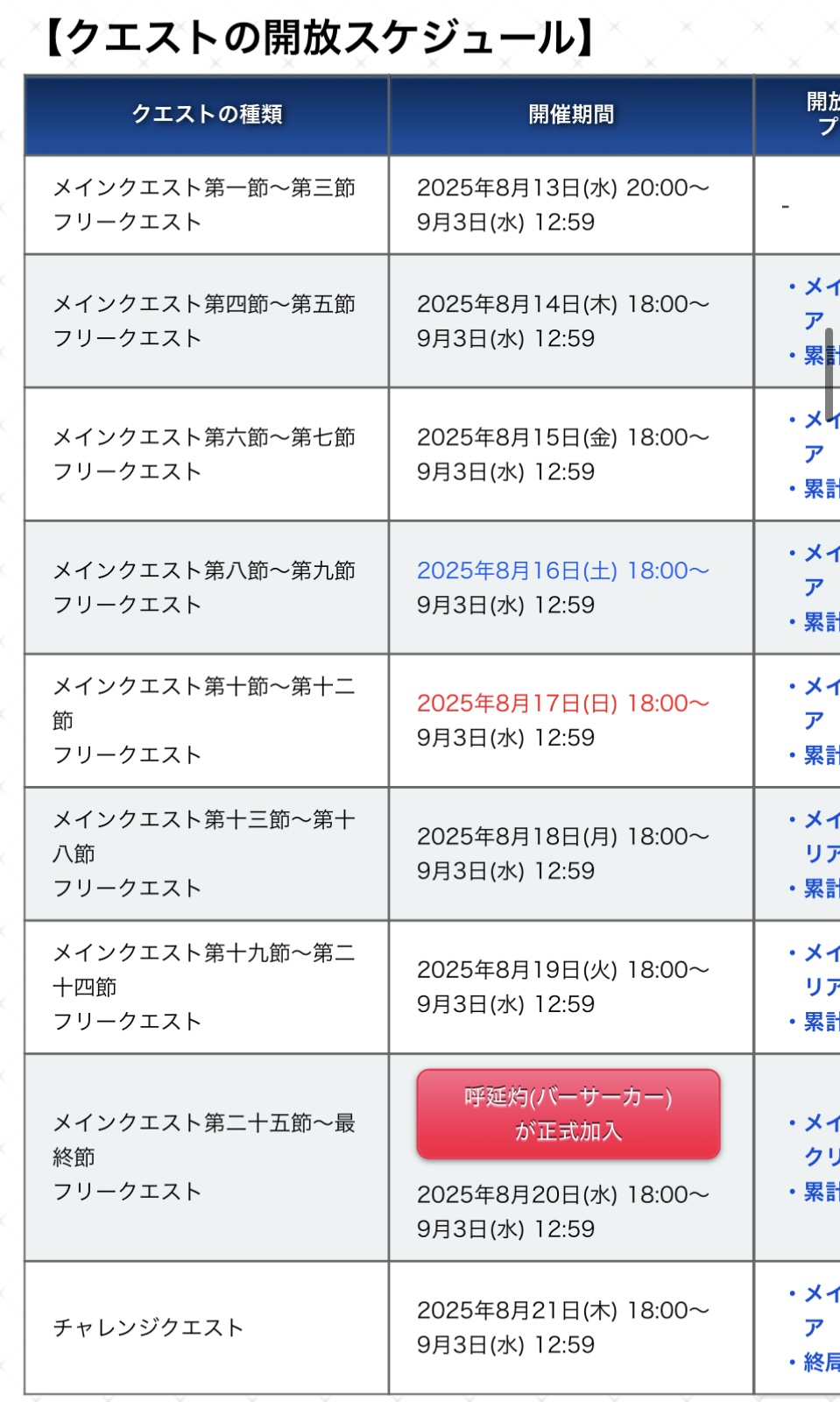
Task: Open the 累計 link in the 第四節〜第五節 row
Action: click(822, 356)
